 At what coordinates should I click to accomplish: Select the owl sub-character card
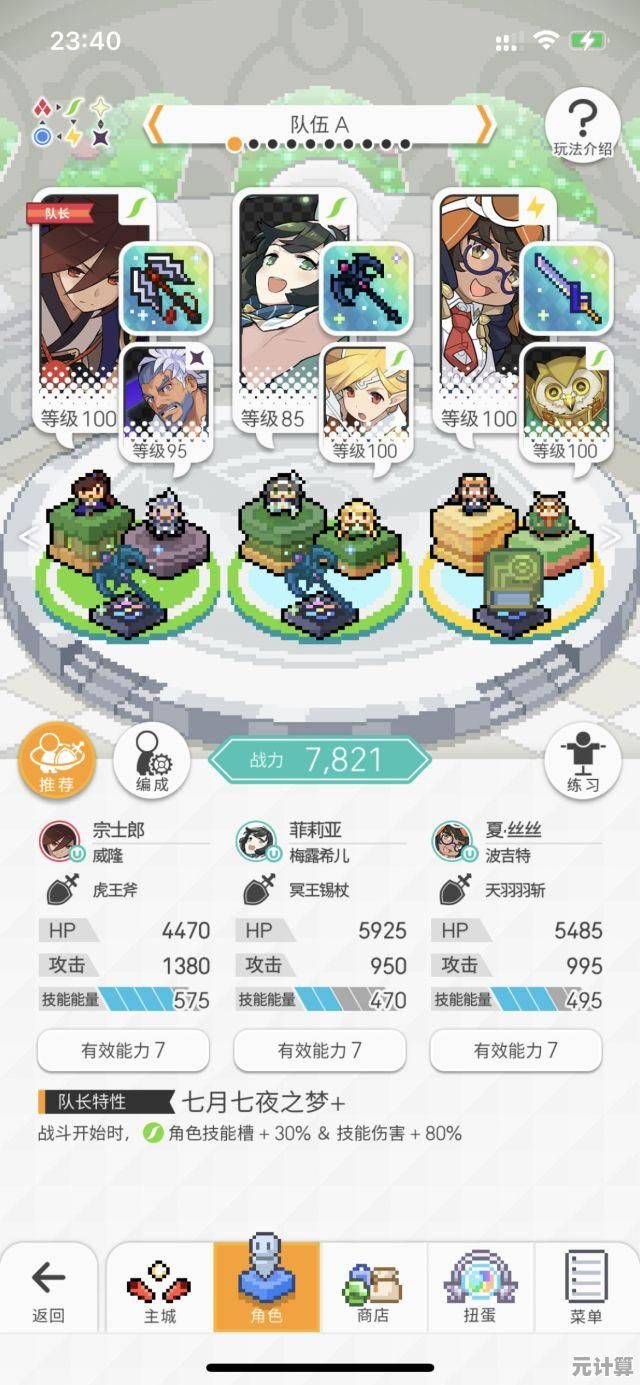coord(565,395)
